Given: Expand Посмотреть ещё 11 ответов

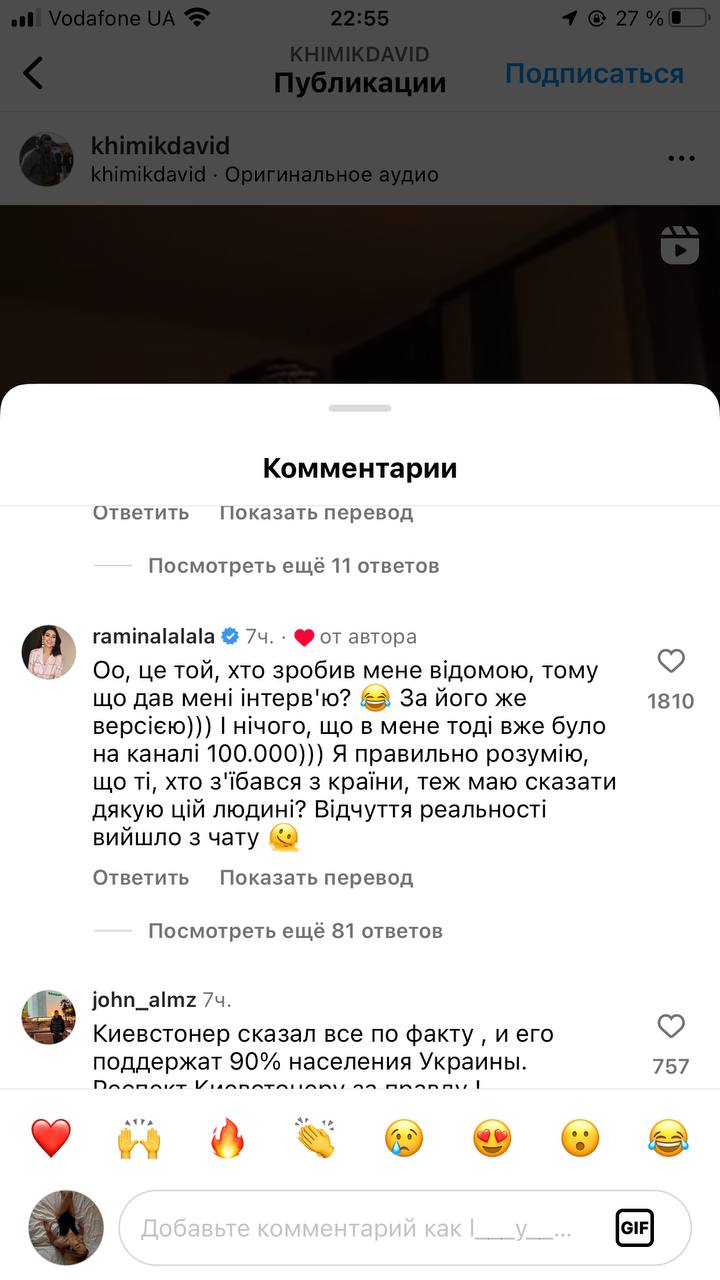Looking at the screenshot, I should (294, 565).
